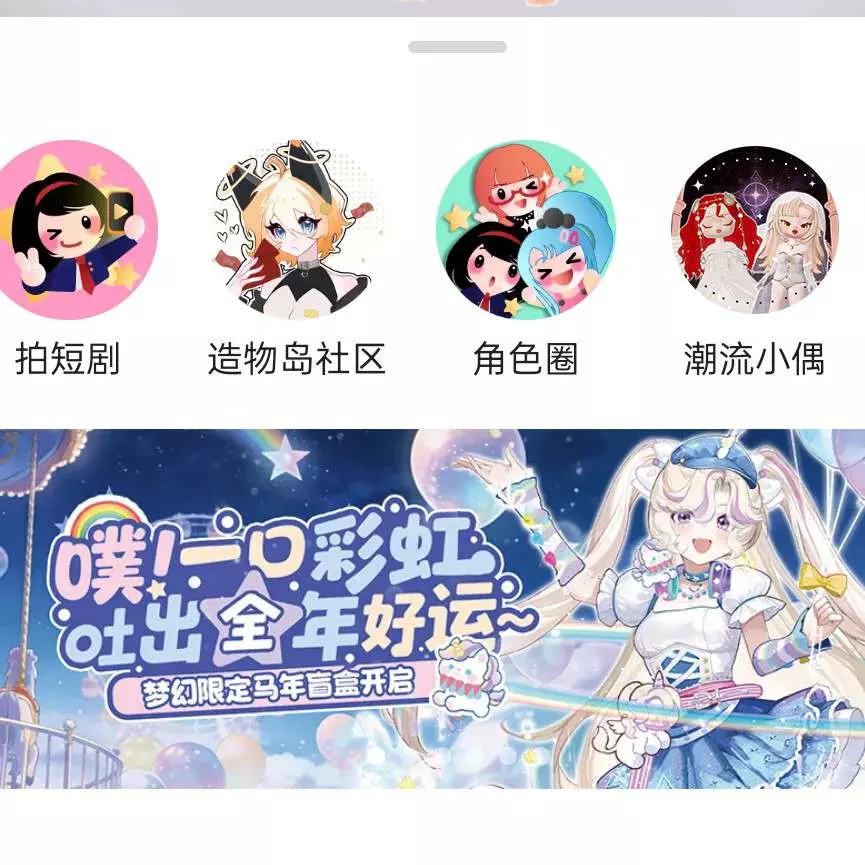View the 梦幻限定马年盲盒 rainbow banner
The width and height of the screenshot is (865, 865).
(432, 608)
